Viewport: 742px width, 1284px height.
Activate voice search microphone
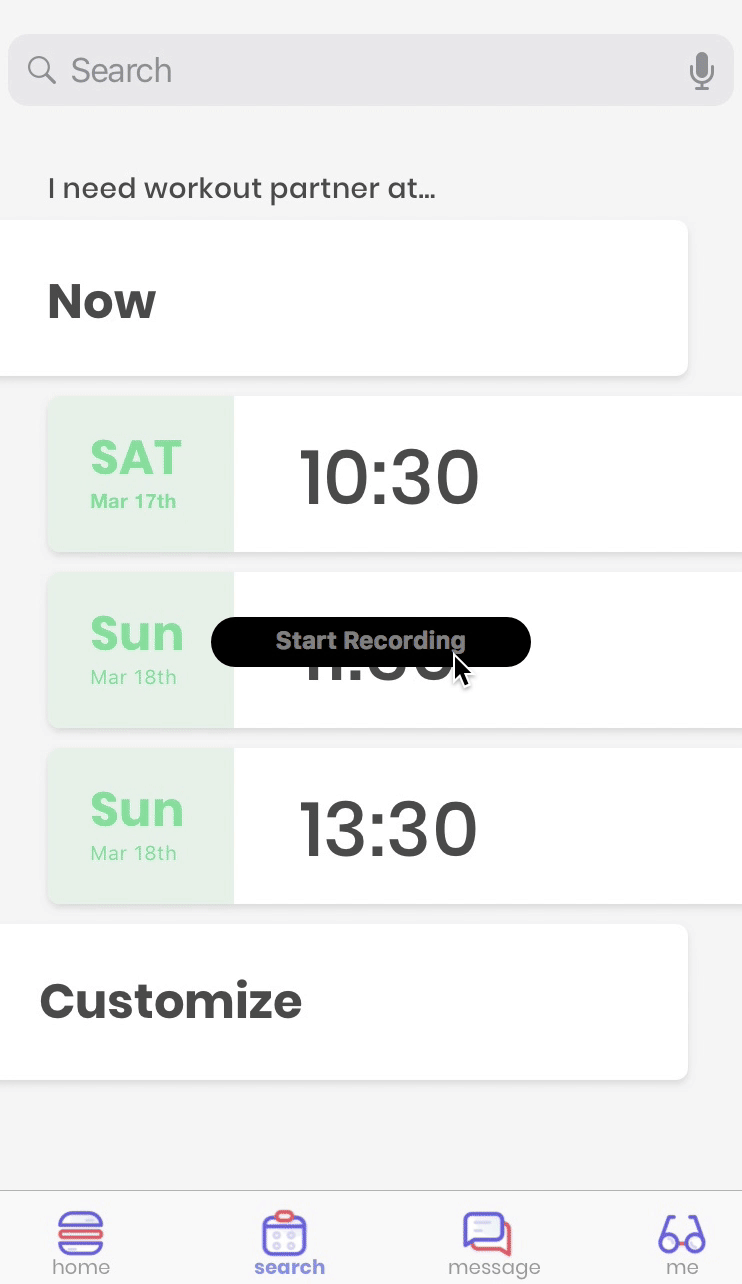(702, 71)
